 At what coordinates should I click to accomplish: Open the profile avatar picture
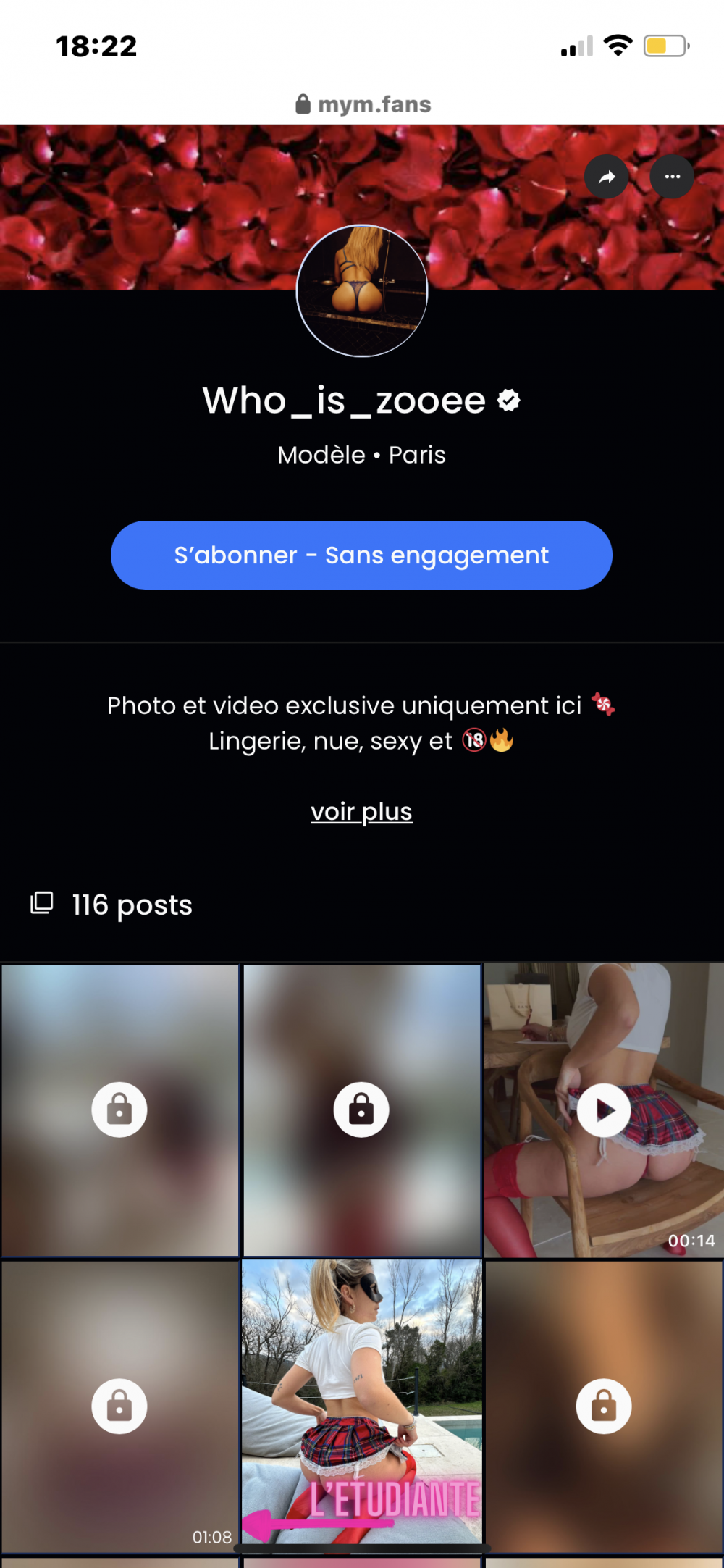pyautogui.click(x=361, y=291)
